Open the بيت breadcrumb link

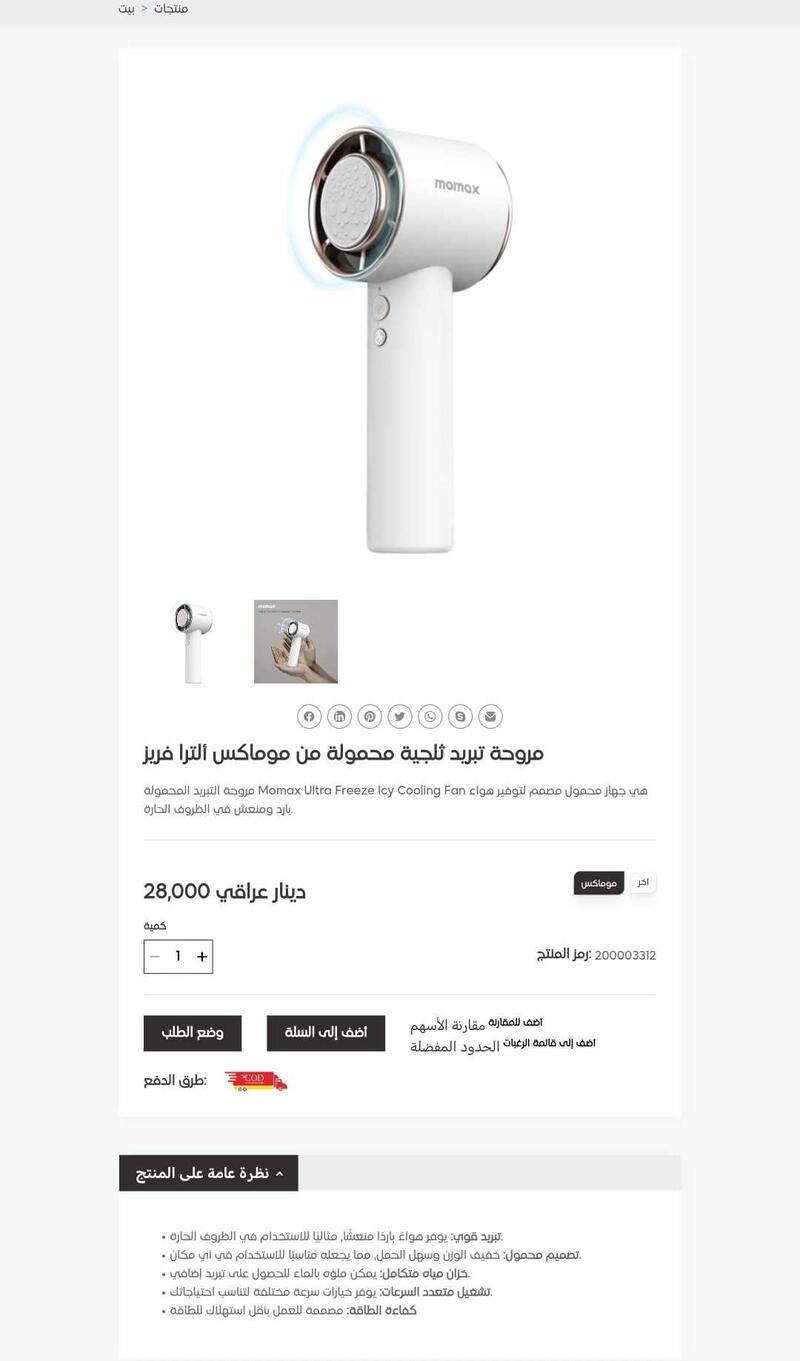126,9
